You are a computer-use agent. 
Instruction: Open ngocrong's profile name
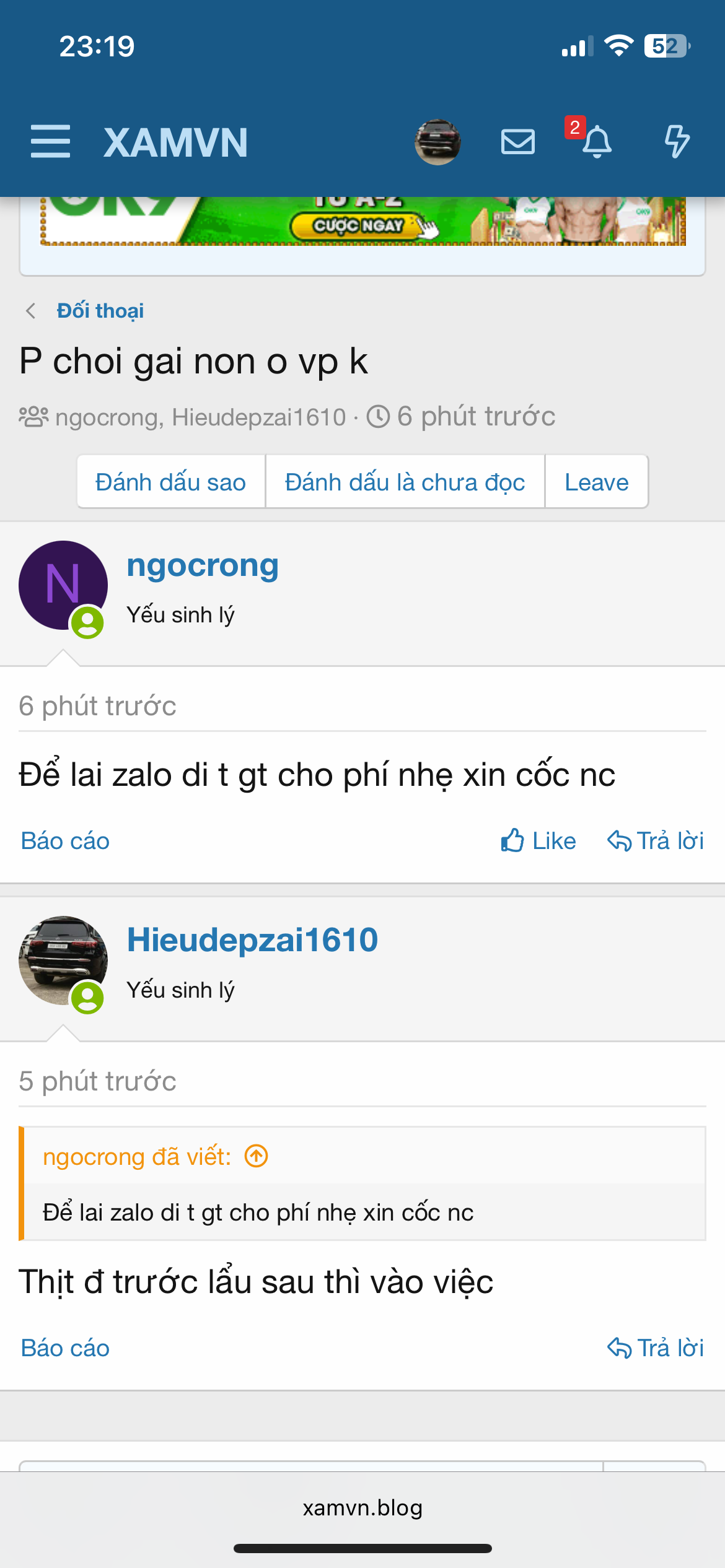203,565
